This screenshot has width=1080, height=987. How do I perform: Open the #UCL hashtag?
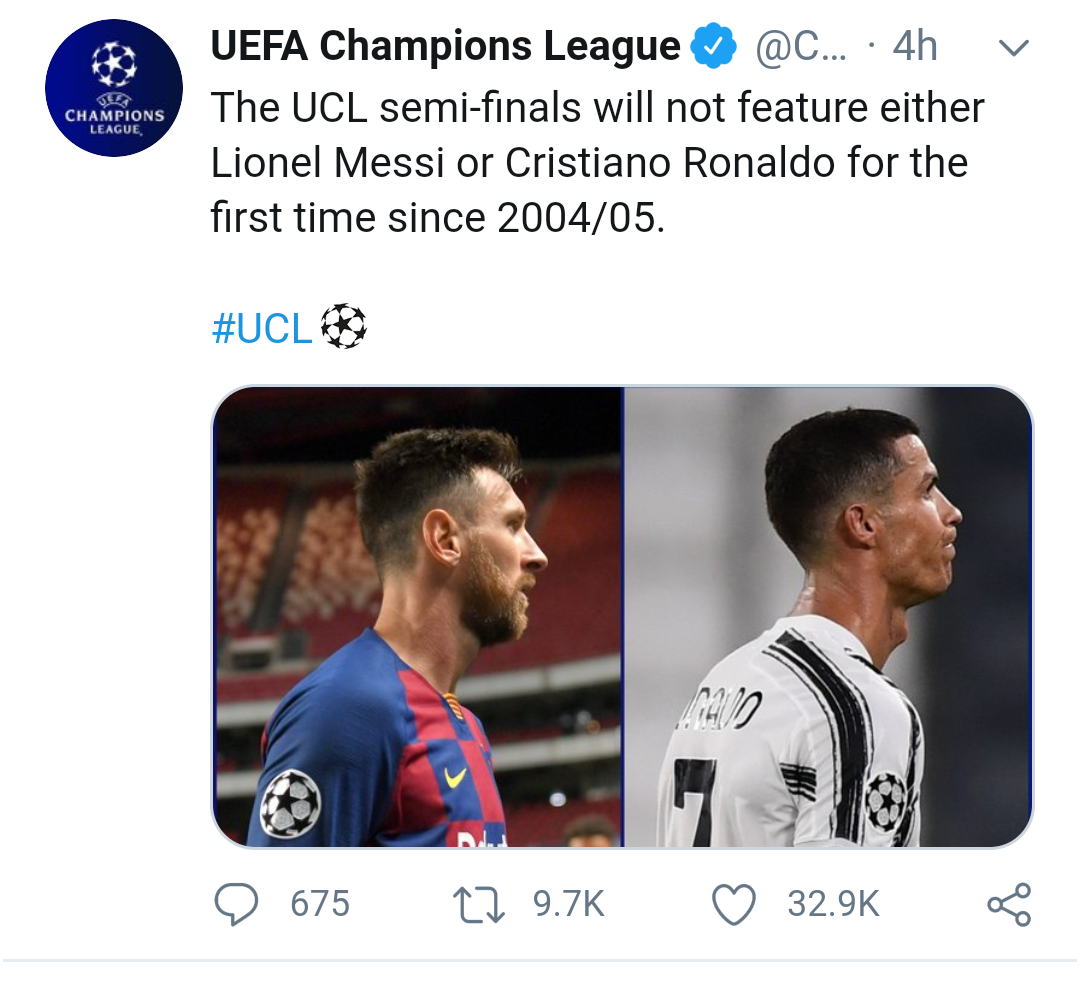click(x=262, y=329)
